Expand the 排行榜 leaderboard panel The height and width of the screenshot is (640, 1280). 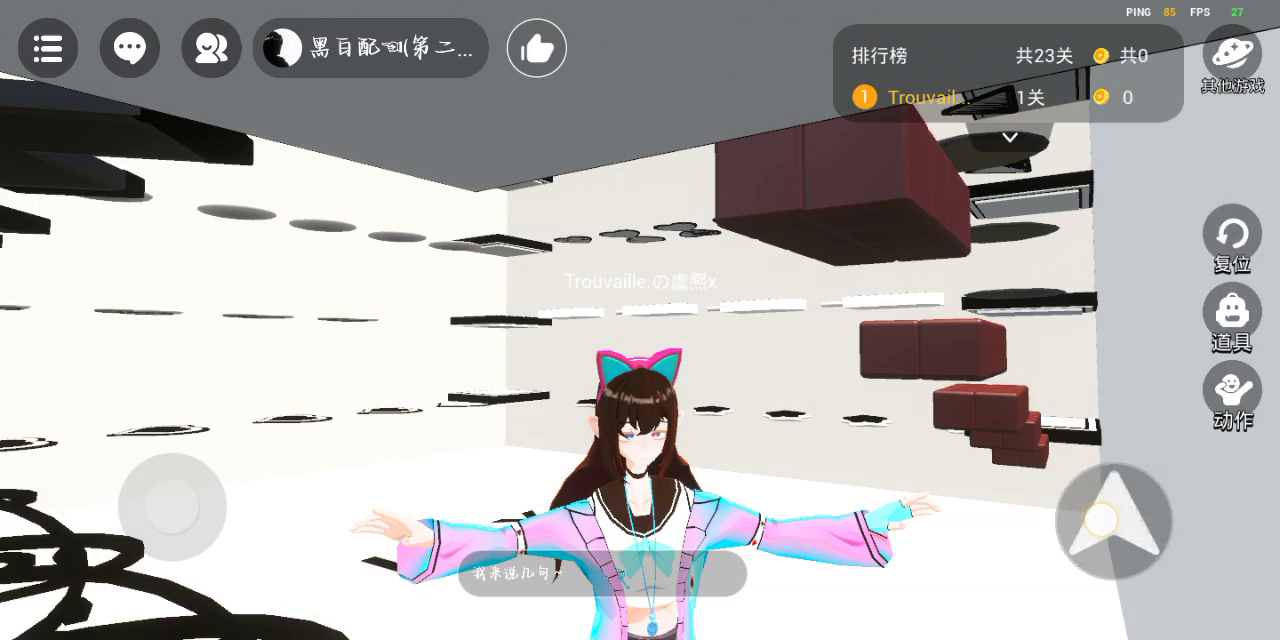coord(1010,138)
